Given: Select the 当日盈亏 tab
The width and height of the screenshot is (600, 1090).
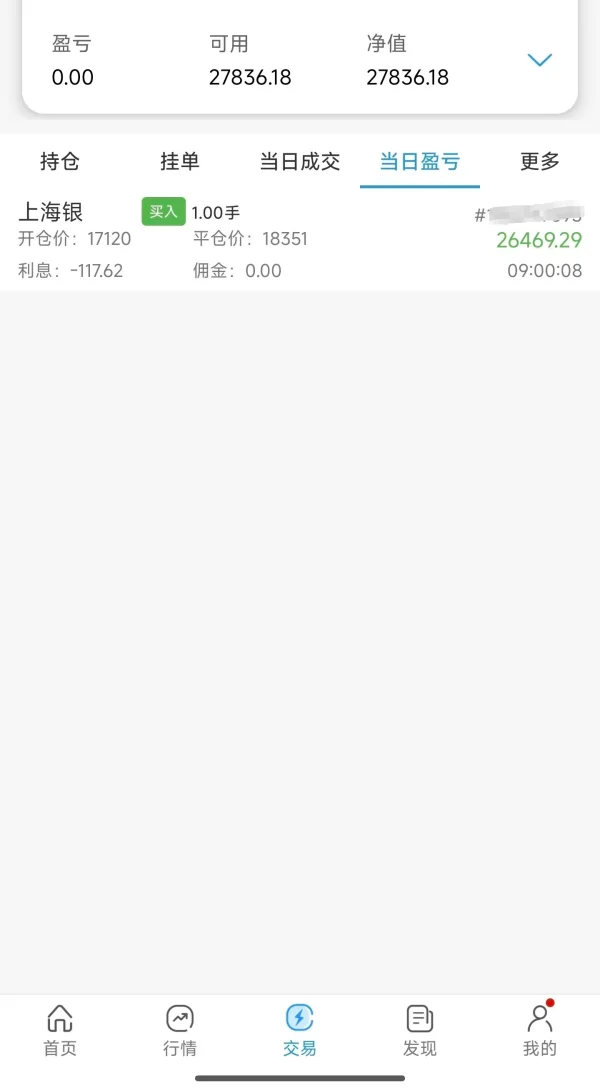Looking at the screenshot, I should tap(420, 162).
